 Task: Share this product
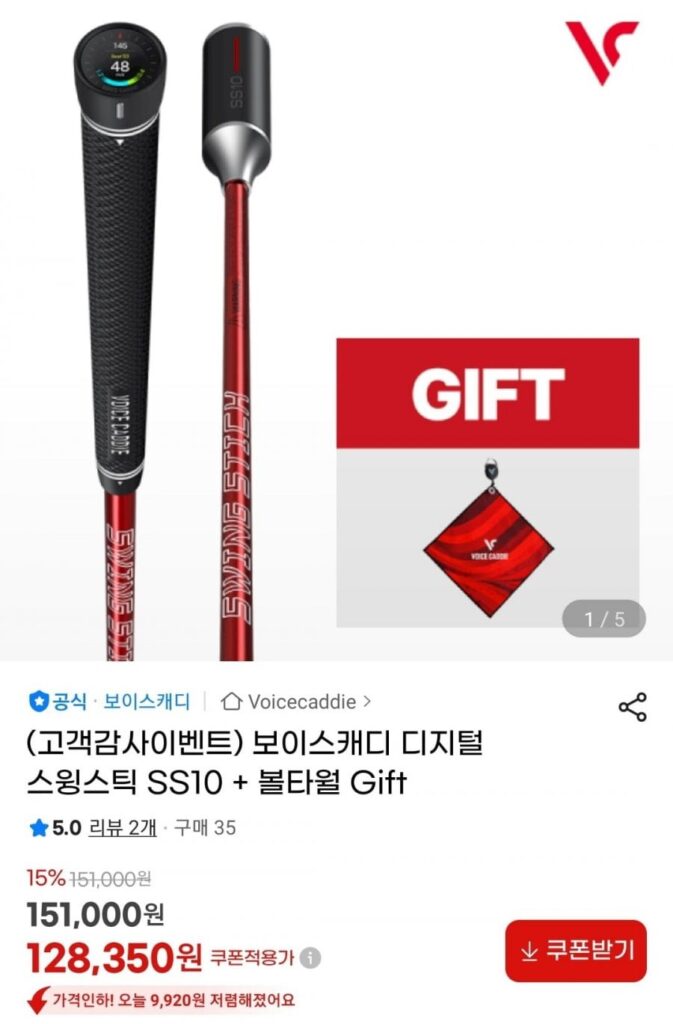tap(632, 707)
